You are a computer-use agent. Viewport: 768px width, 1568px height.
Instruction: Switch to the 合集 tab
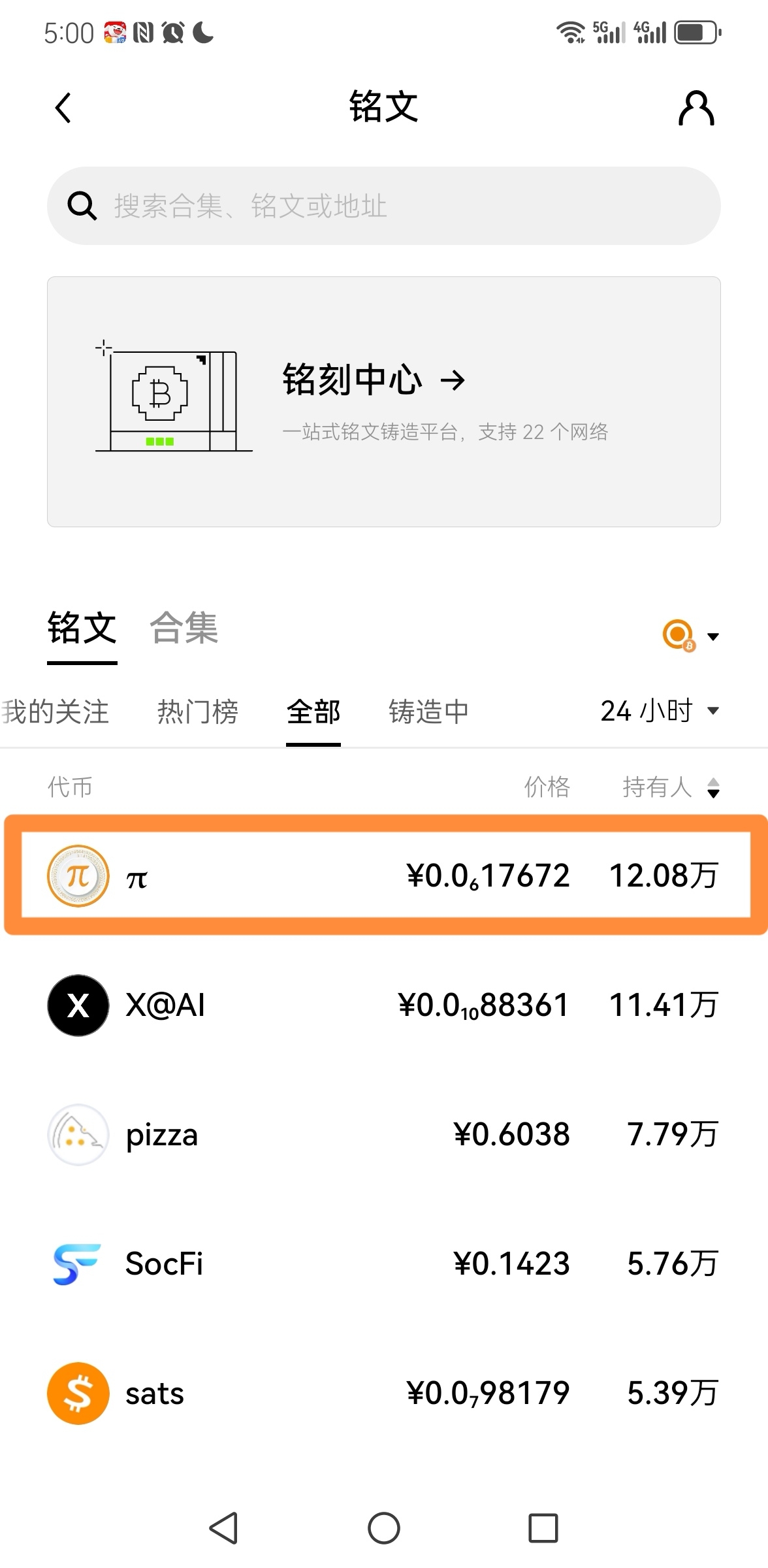point(184,629)
